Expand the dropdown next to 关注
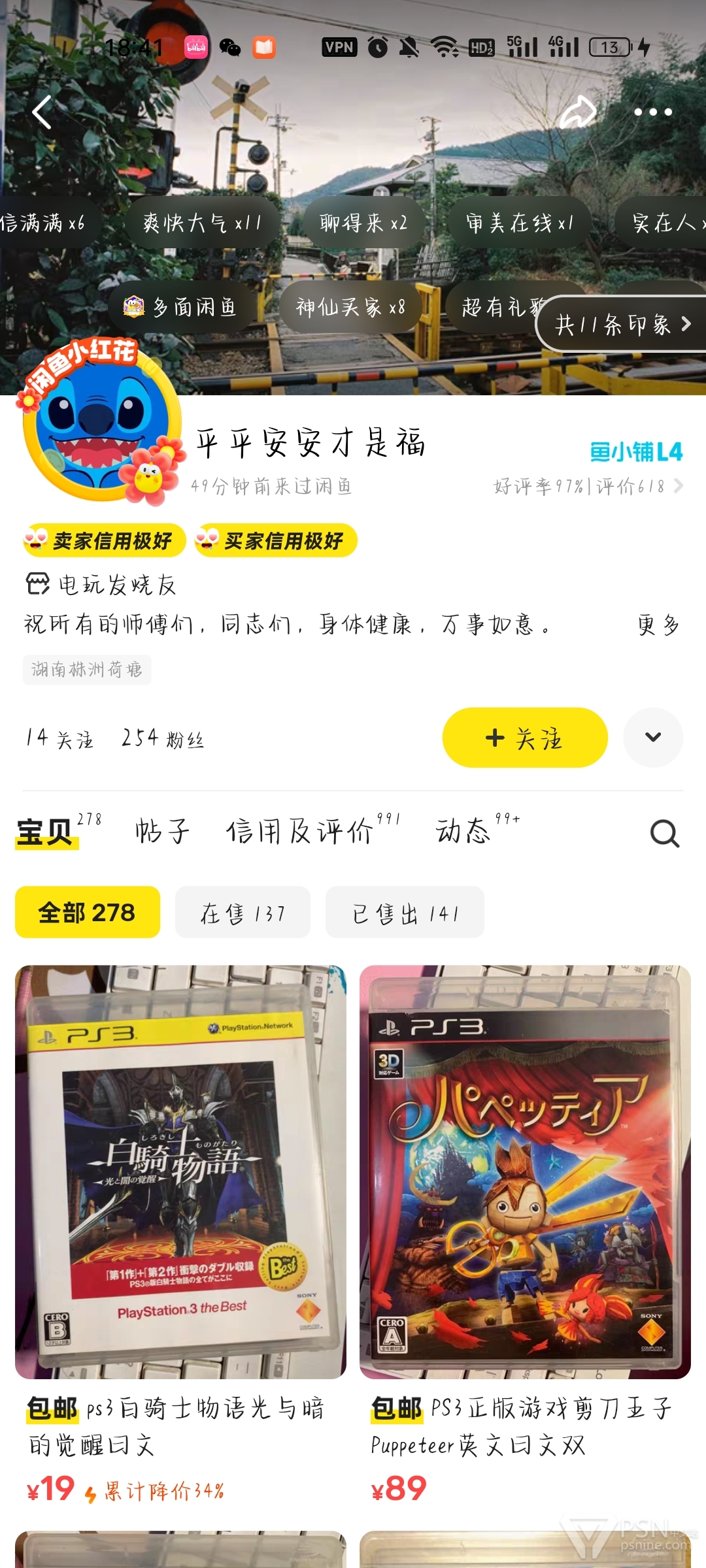Viewport: 706px width, 1568px height. pyautogui.click(x=653, y=738)
